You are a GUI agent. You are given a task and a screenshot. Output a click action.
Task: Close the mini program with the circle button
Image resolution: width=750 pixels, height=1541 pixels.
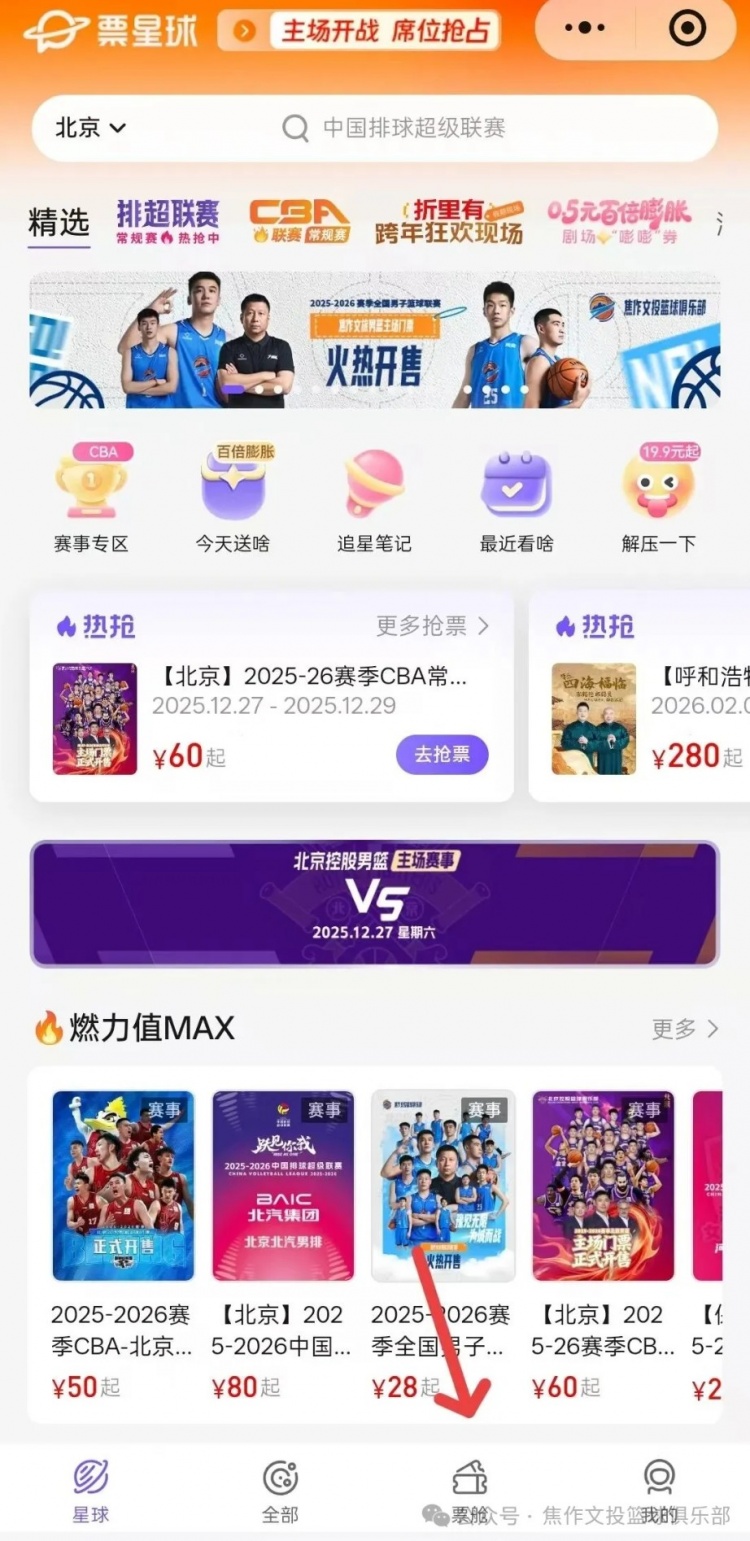687,29
